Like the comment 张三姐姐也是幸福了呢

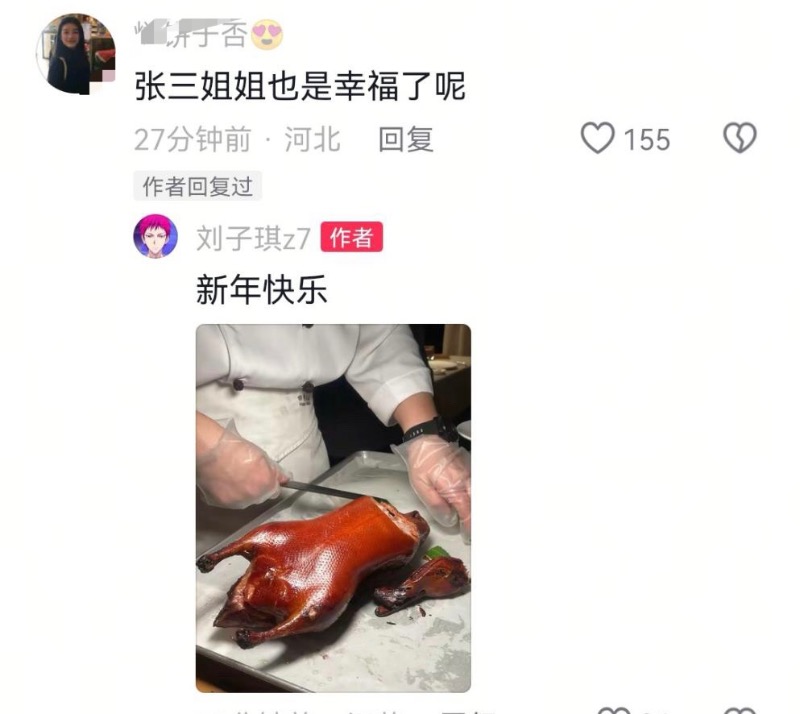[598, 139]
